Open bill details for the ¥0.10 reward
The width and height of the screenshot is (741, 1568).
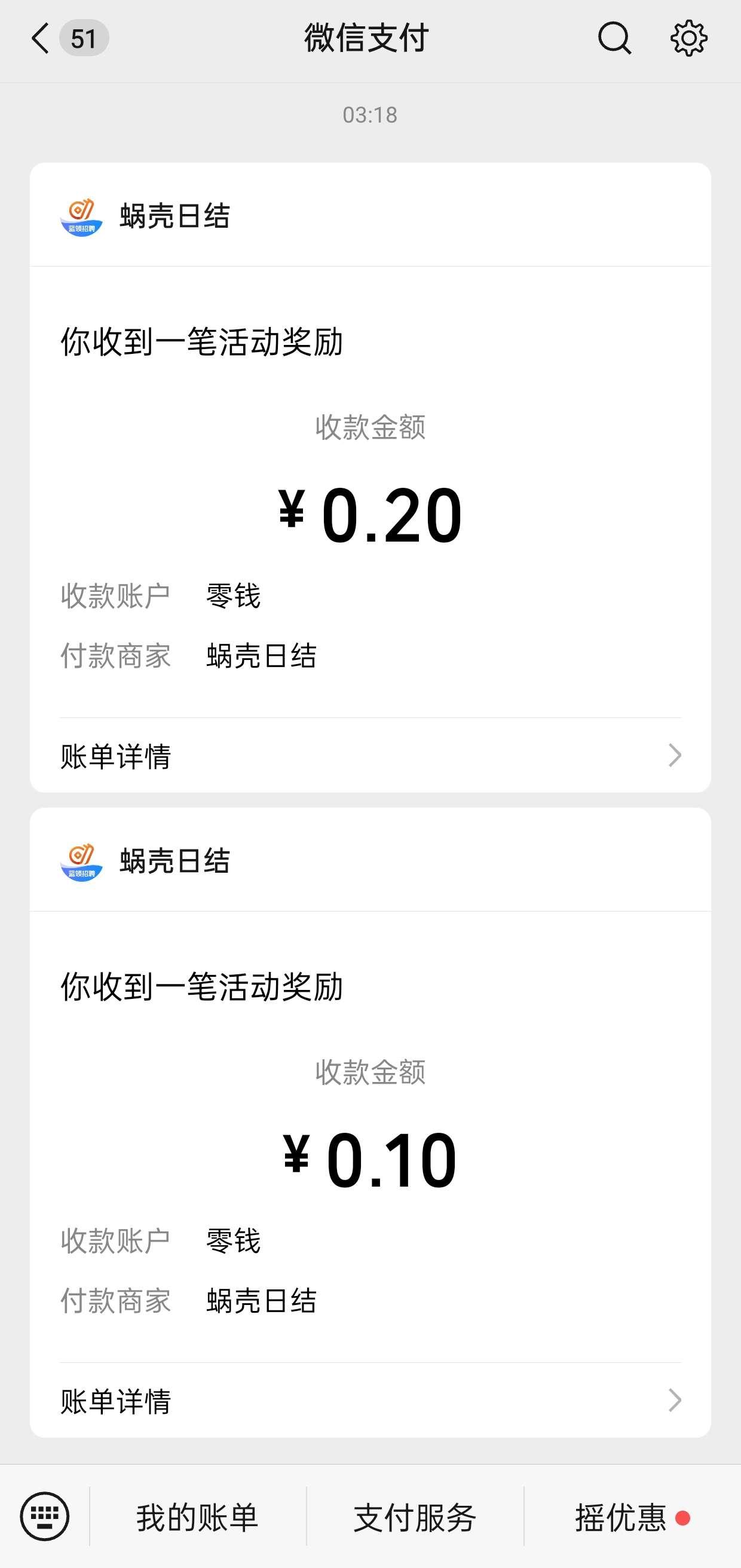tap(370, 1401)
